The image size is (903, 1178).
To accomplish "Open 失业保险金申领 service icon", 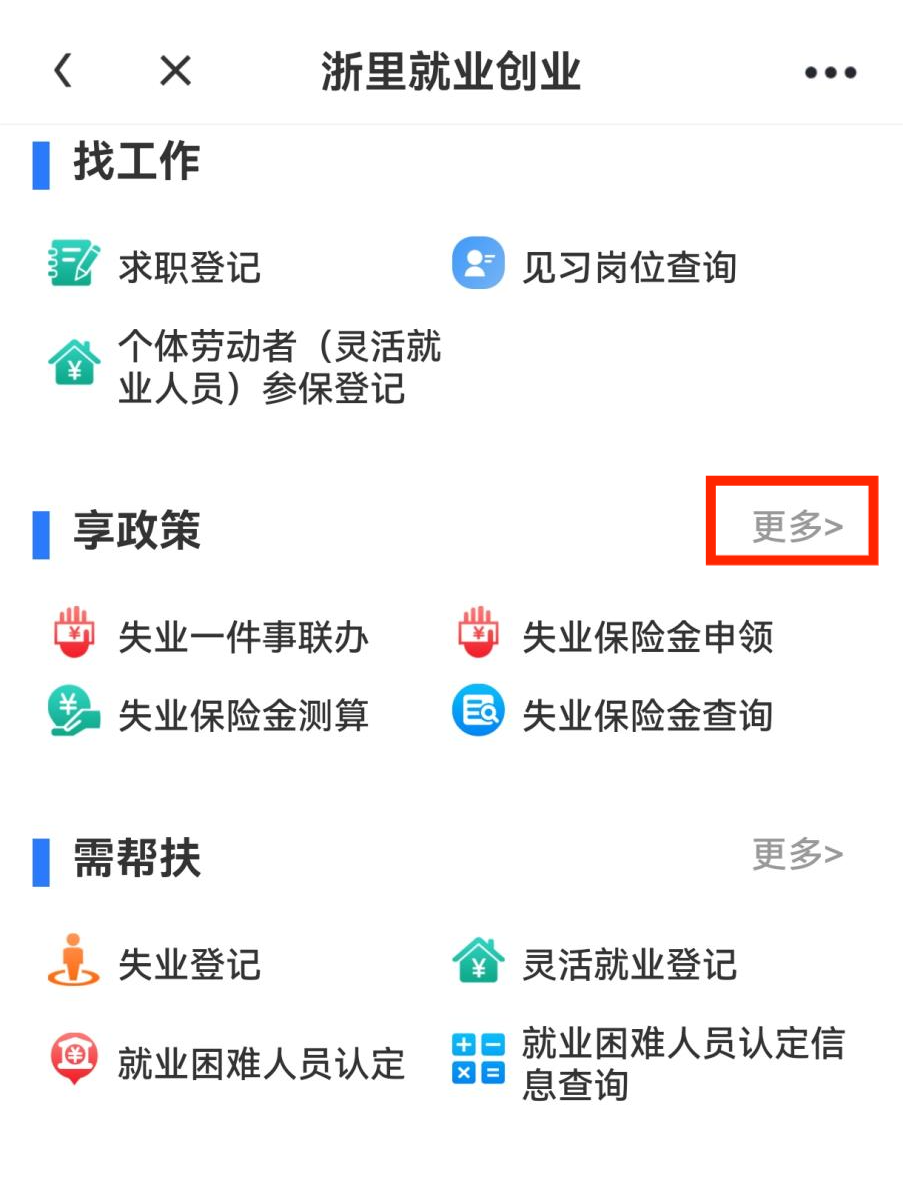I will click(478, 636).
